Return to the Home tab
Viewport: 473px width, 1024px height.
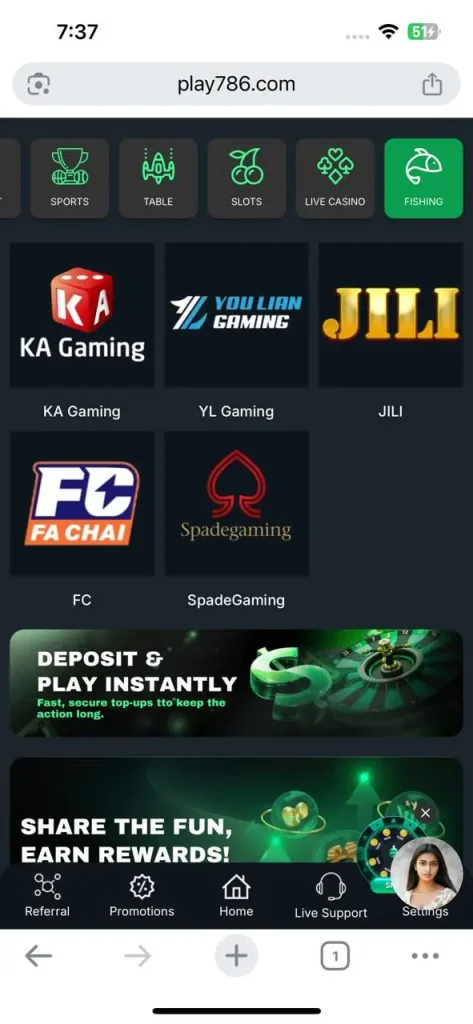236,895
